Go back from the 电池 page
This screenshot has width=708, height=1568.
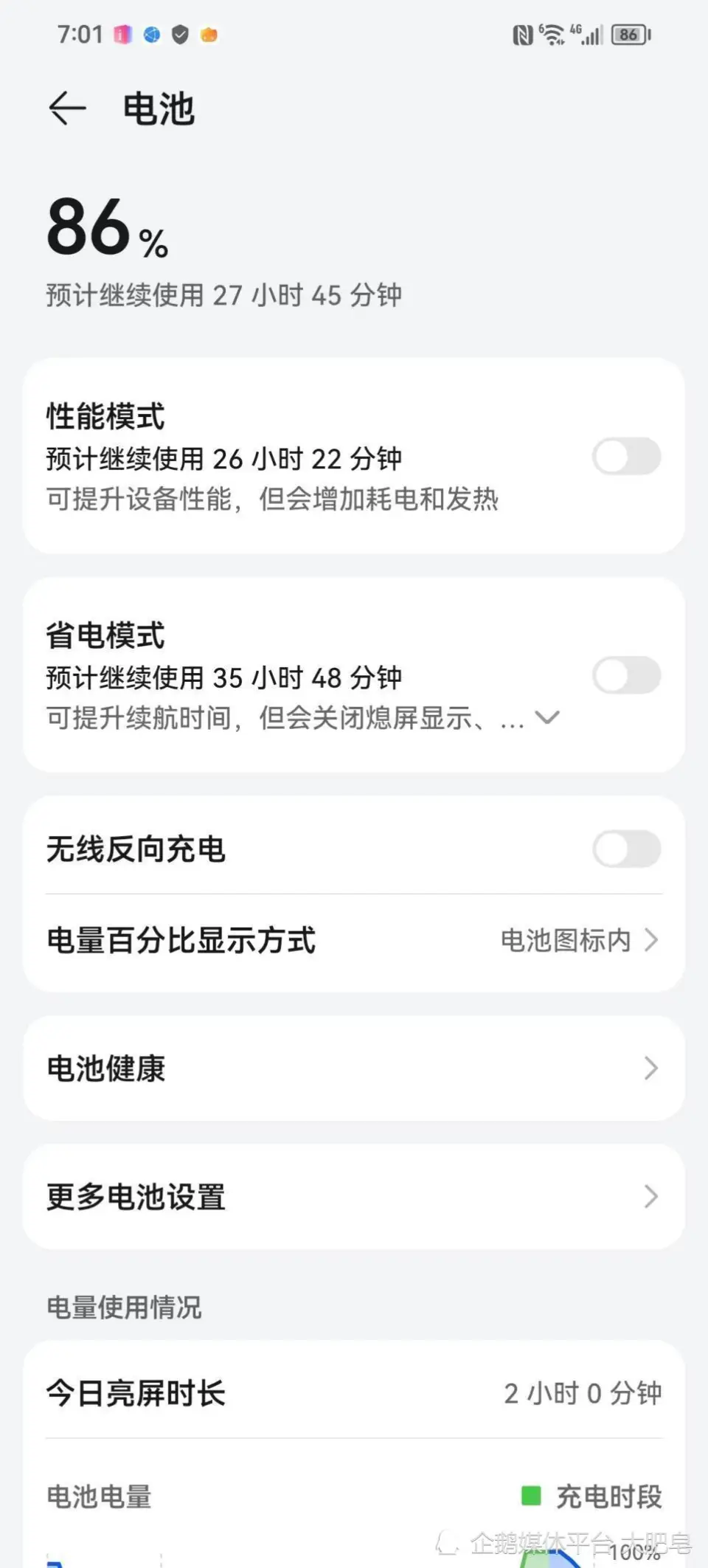click(x=67, y=108)
